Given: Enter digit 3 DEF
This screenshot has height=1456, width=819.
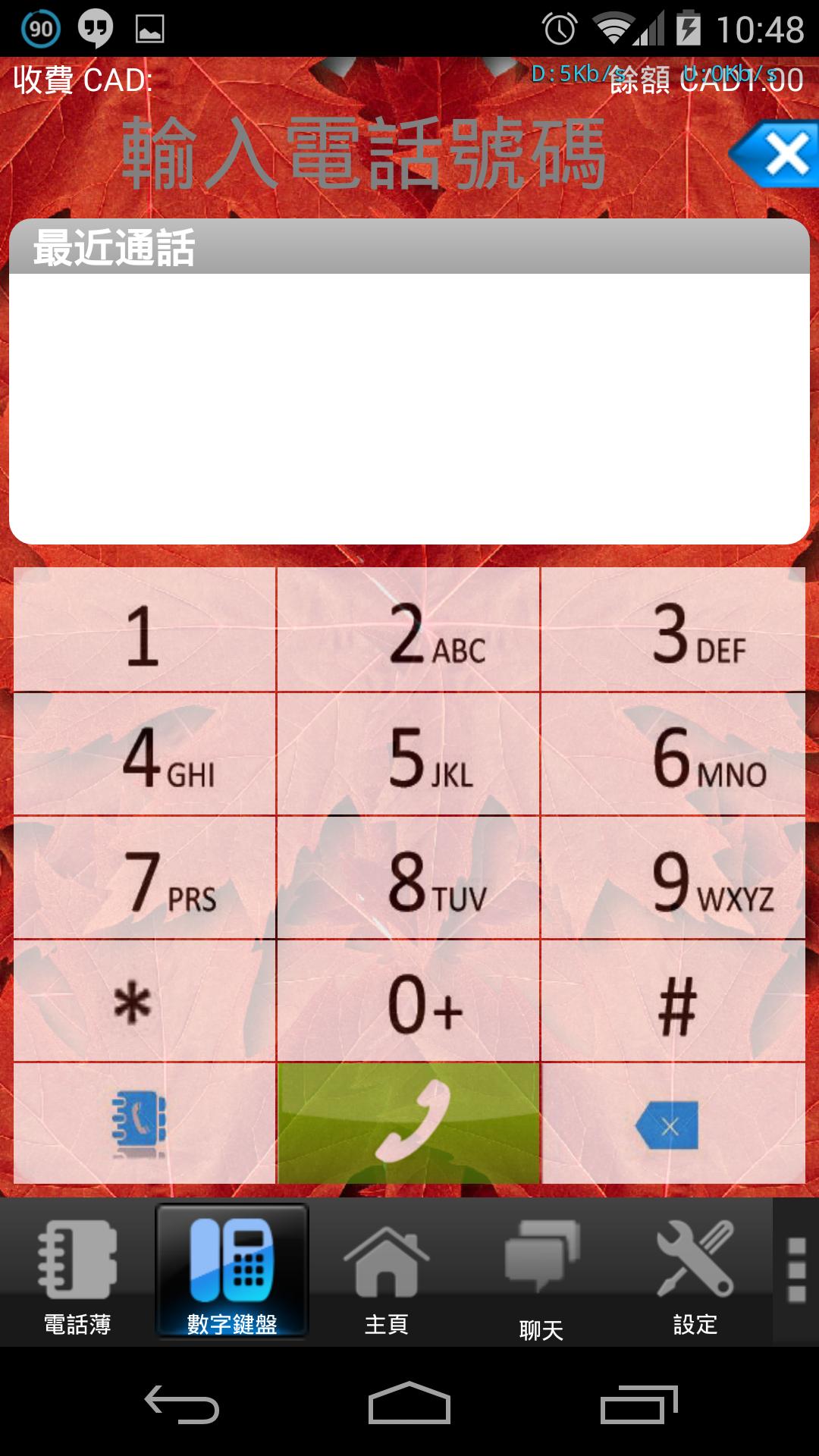Looking at the screenshot, I should coord(673,631).
